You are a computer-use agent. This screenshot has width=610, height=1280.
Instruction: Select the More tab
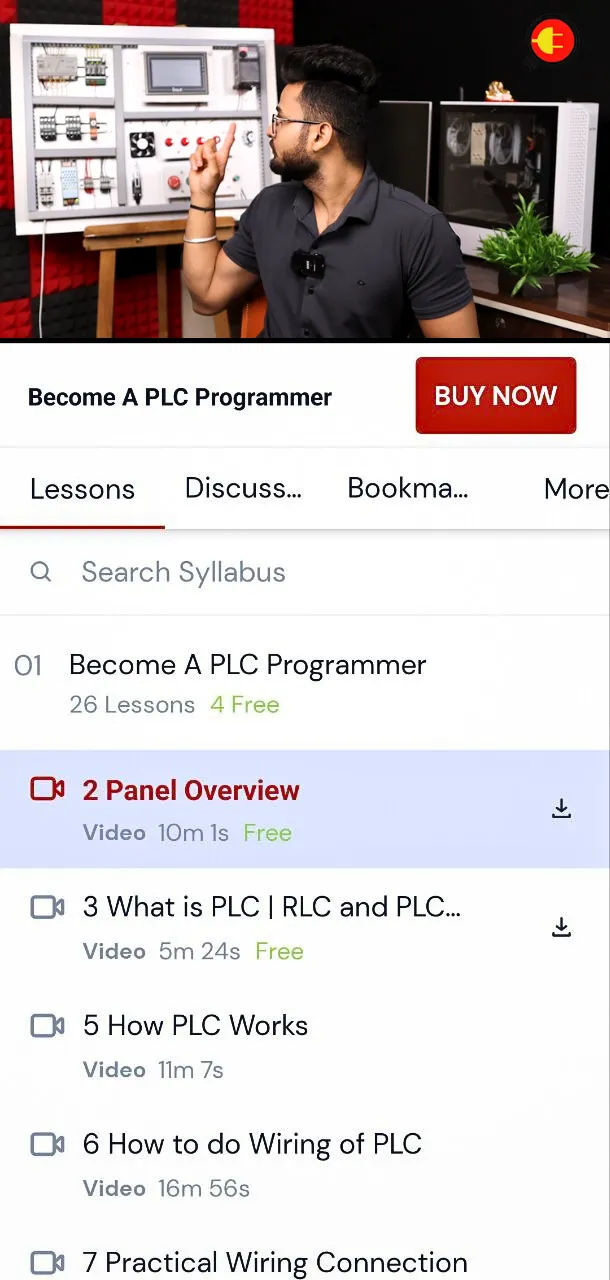click(575, 488)
